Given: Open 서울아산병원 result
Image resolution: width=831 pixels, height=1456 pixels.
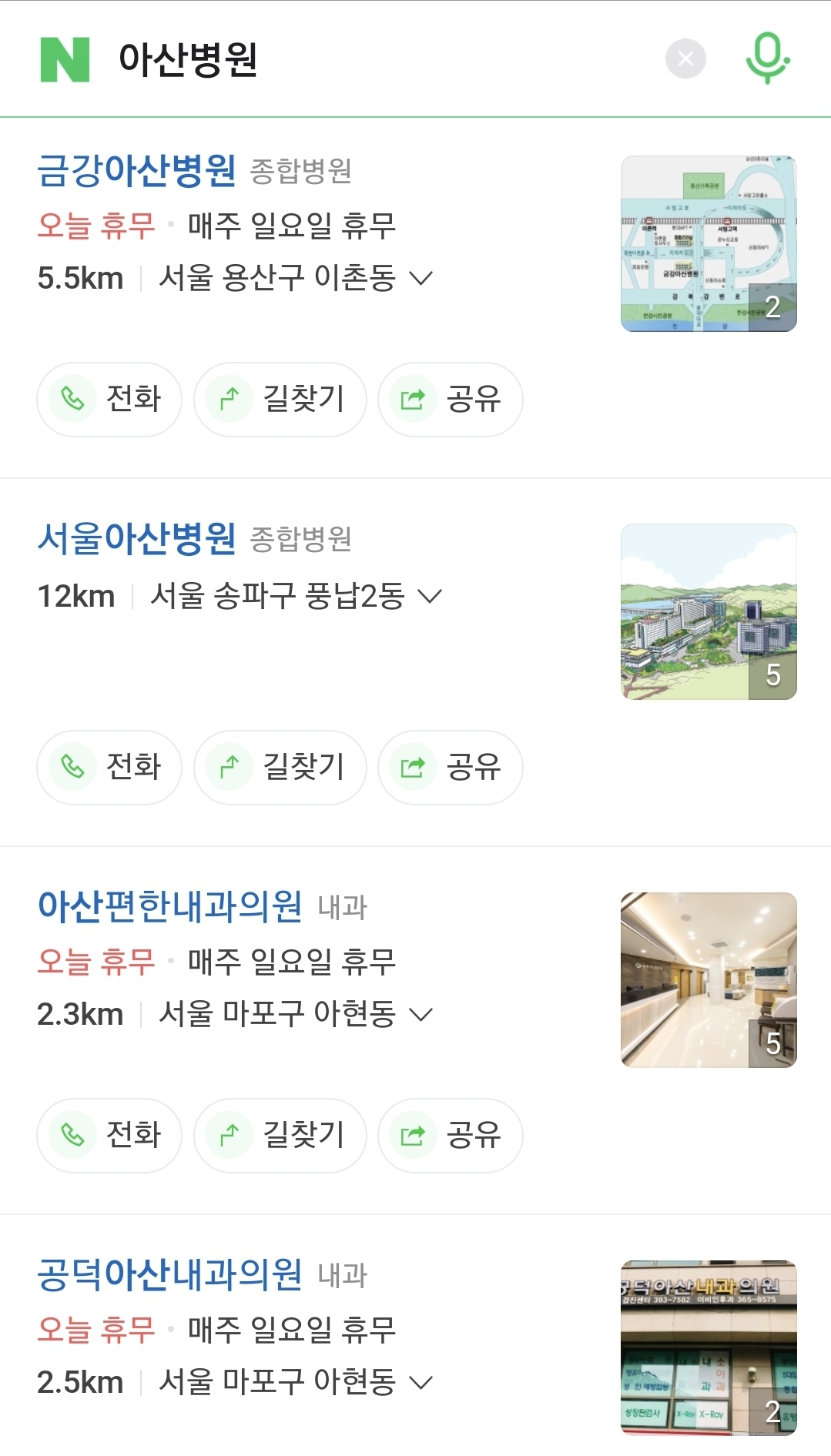Looking at the screenshot, I should pyautogui.click(x=136, y=538).
